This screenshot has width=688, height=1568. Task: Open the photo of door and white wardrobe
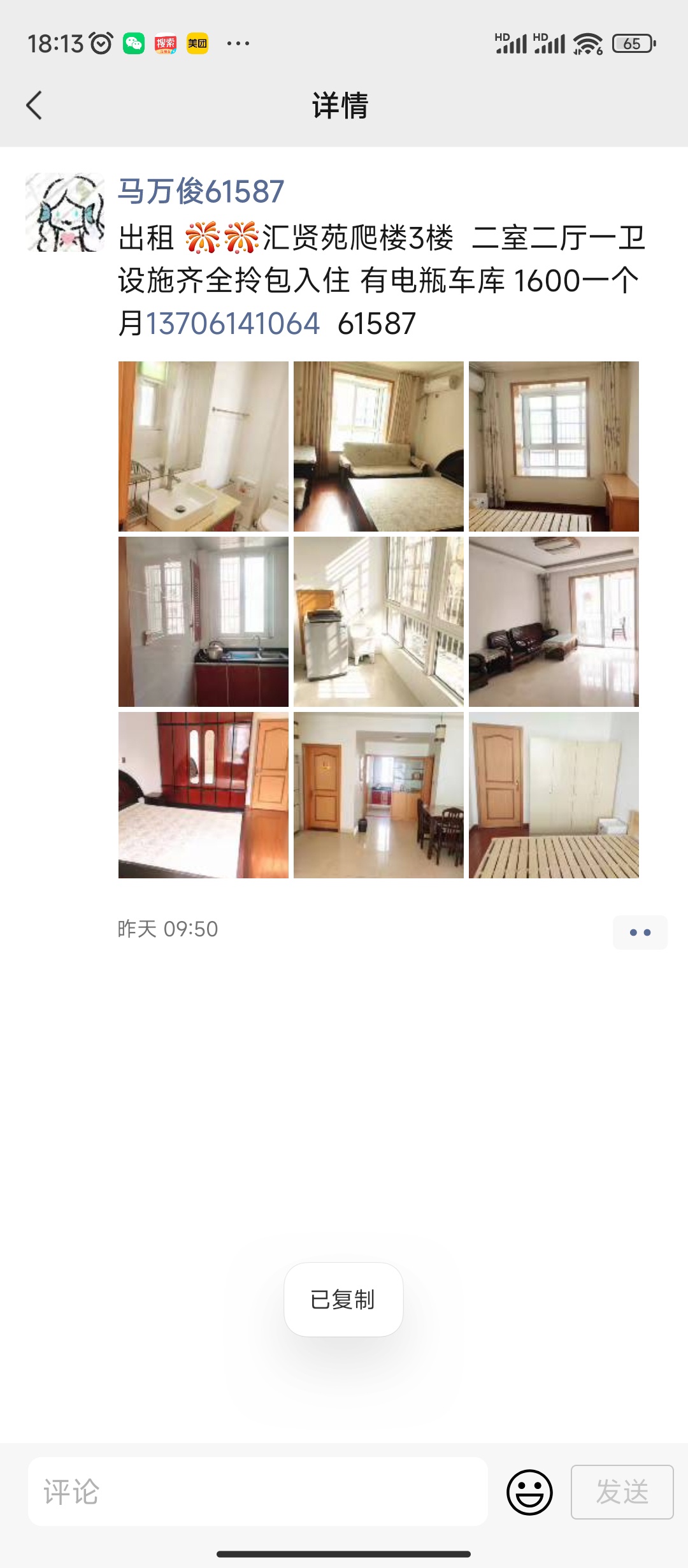point(554,795)
